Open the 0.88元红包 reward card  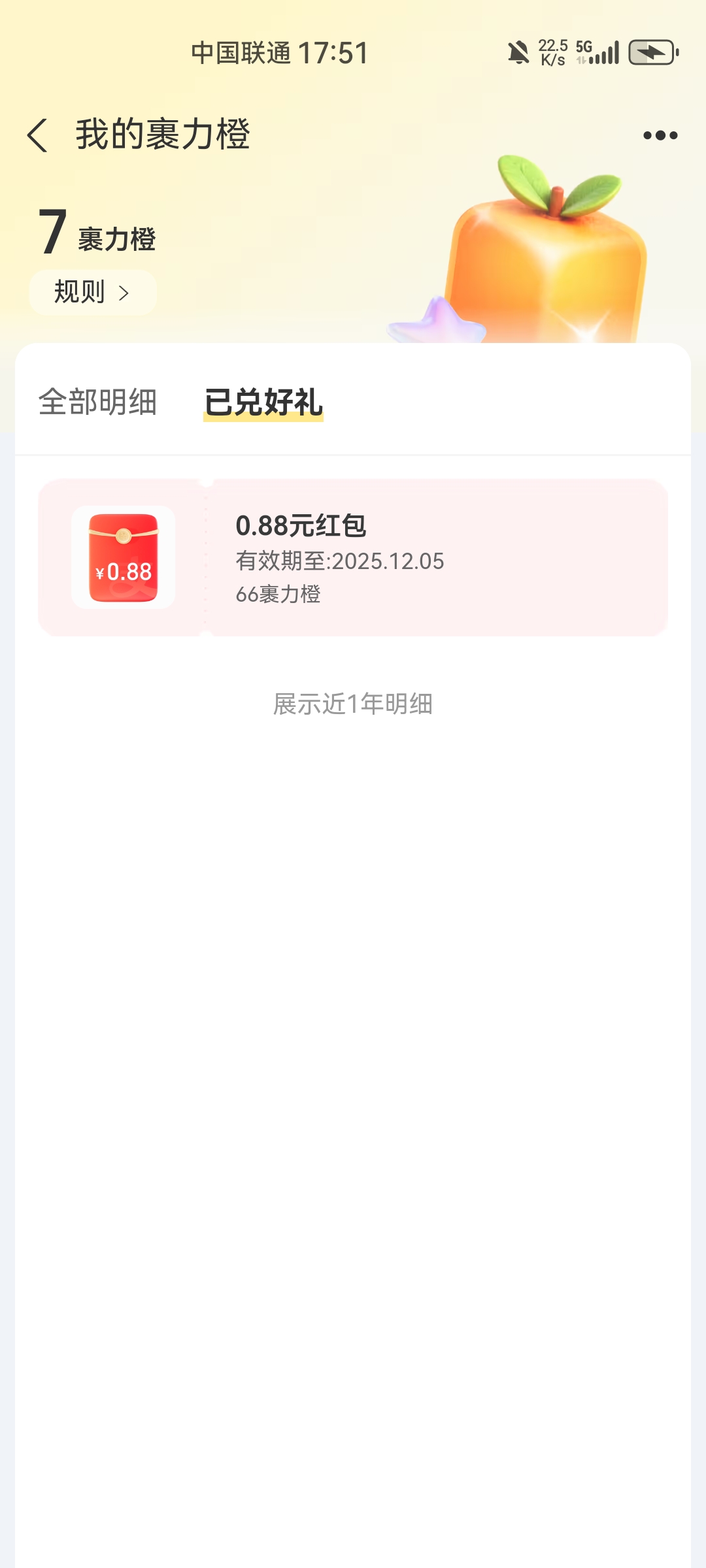pos(353,557)
